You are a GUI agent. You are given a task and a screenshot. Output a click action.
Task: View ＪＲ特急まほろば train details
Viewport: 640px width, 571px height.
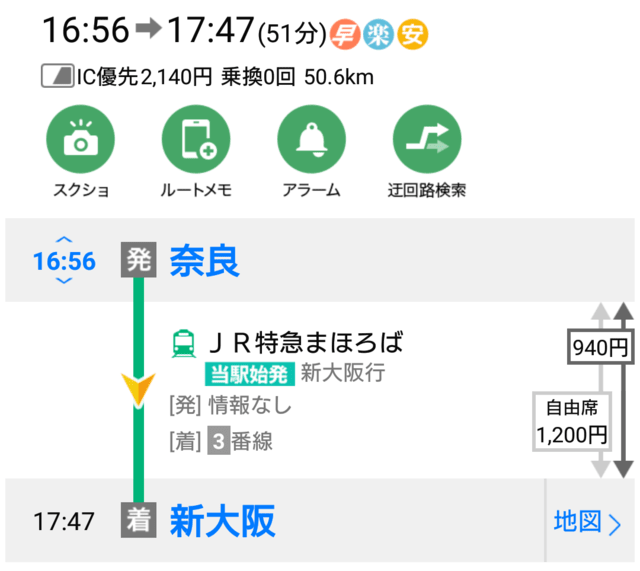point(304,344)
